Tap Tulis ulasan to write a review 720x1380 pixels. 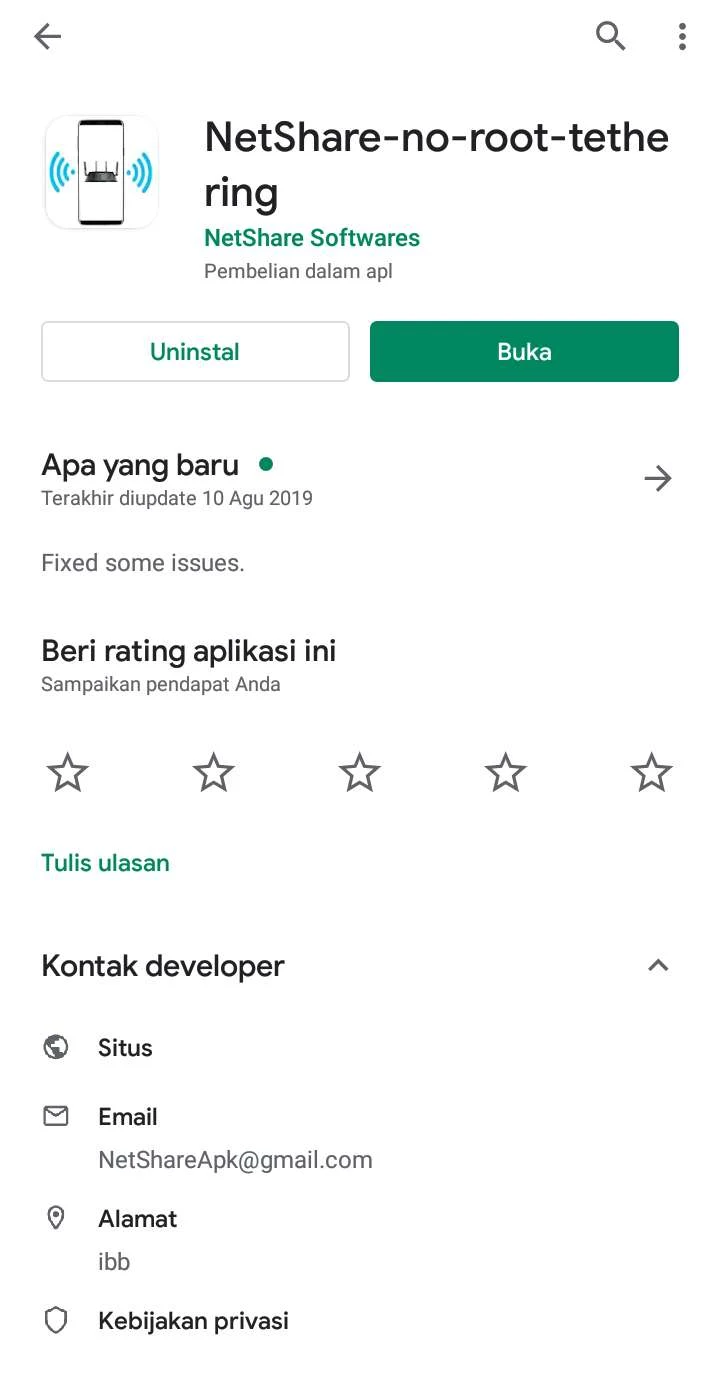[105, 863]
